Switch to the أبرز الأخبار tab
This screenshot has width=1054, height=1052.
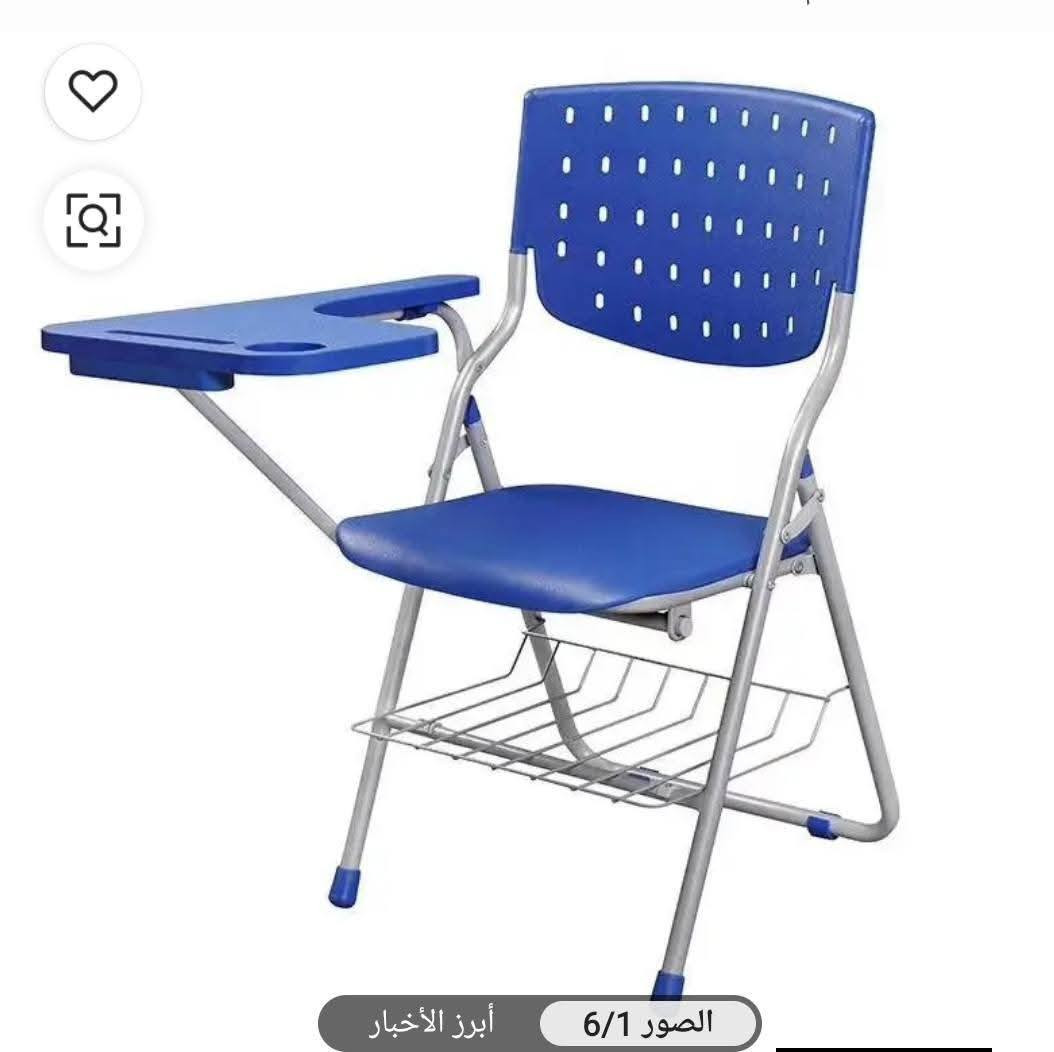tap(430, 1023)
